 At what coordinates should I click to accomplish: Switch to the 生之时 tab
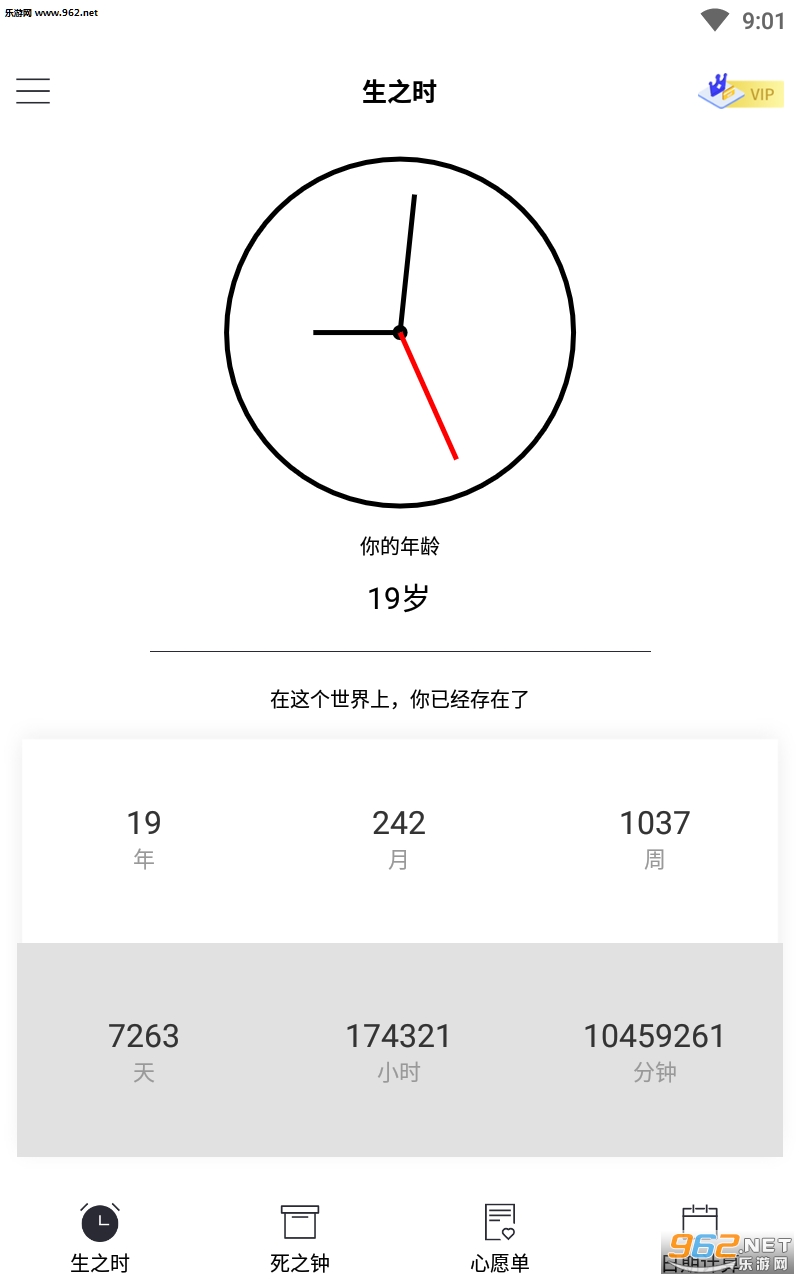click(100, 1237)
